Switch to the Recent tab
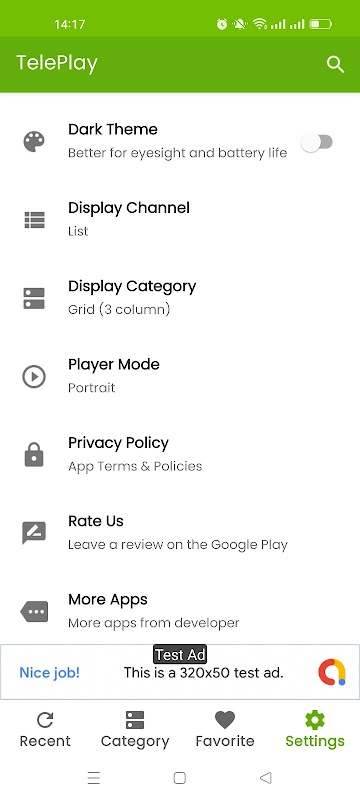Viewport: 360px width, 800px height. click(45, 730)
